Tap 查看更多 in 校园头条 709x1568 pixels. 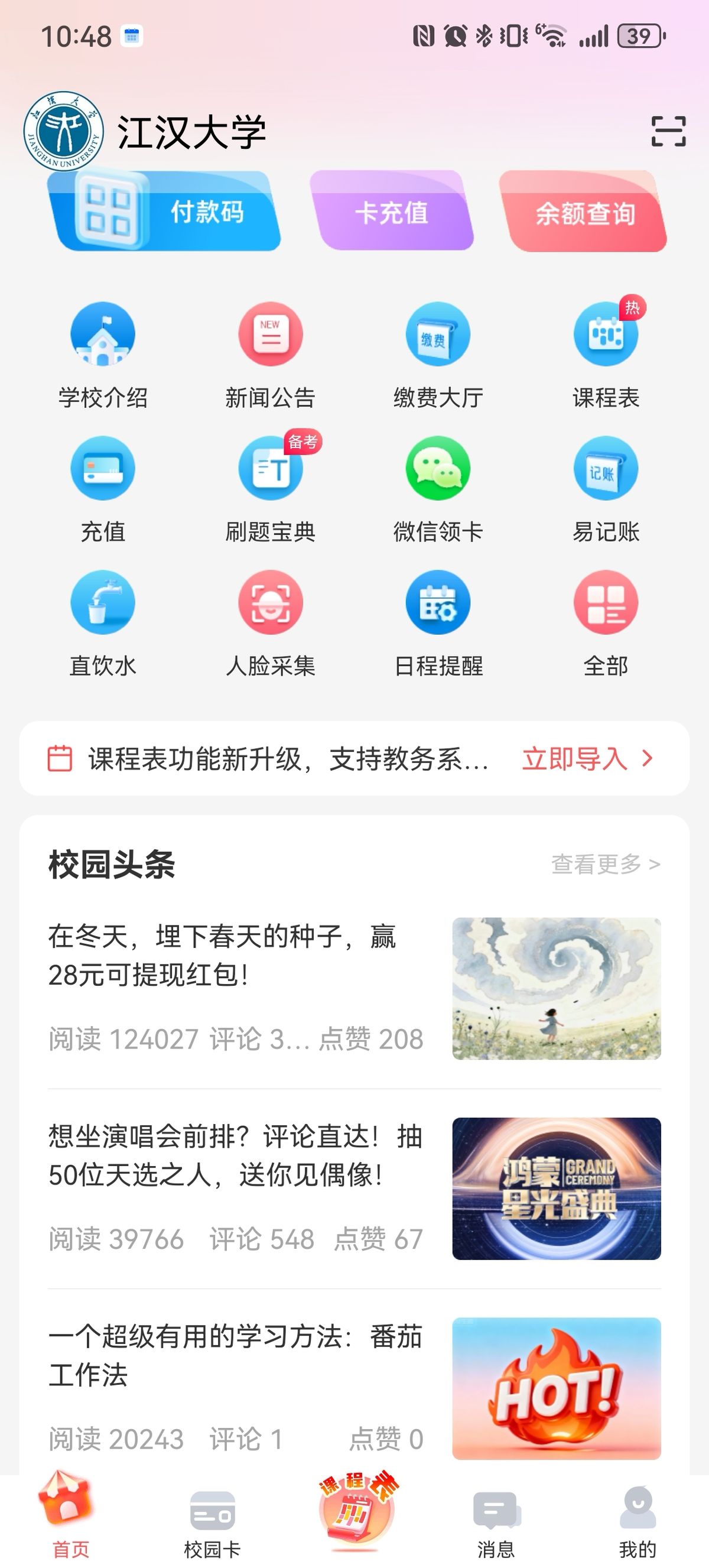click(x=606, y=863)
